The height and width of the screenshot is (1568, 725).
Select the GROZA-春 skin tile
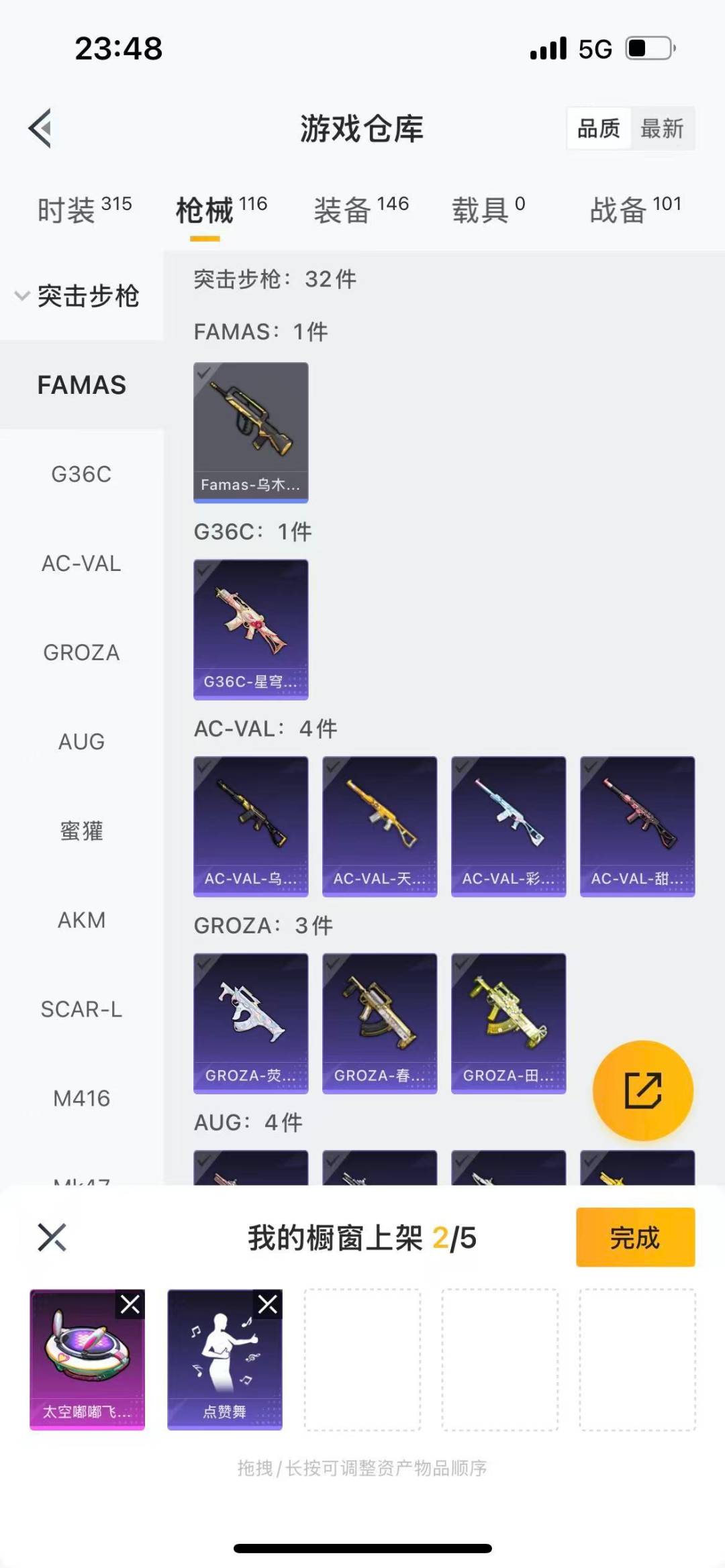(x=380, y=1023)
